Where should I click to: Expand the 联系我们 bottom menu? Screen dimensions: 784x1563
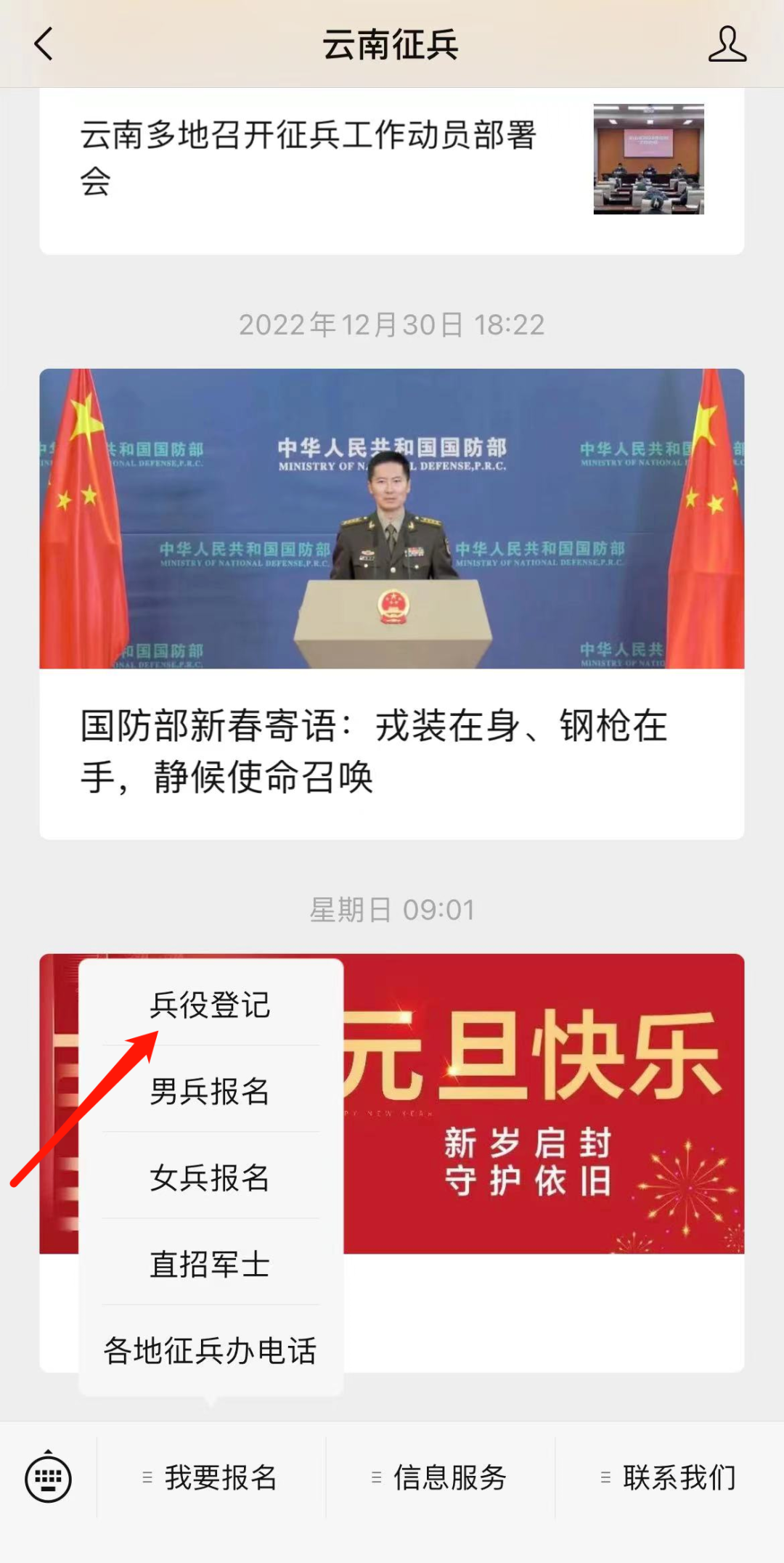(669, 1477)
